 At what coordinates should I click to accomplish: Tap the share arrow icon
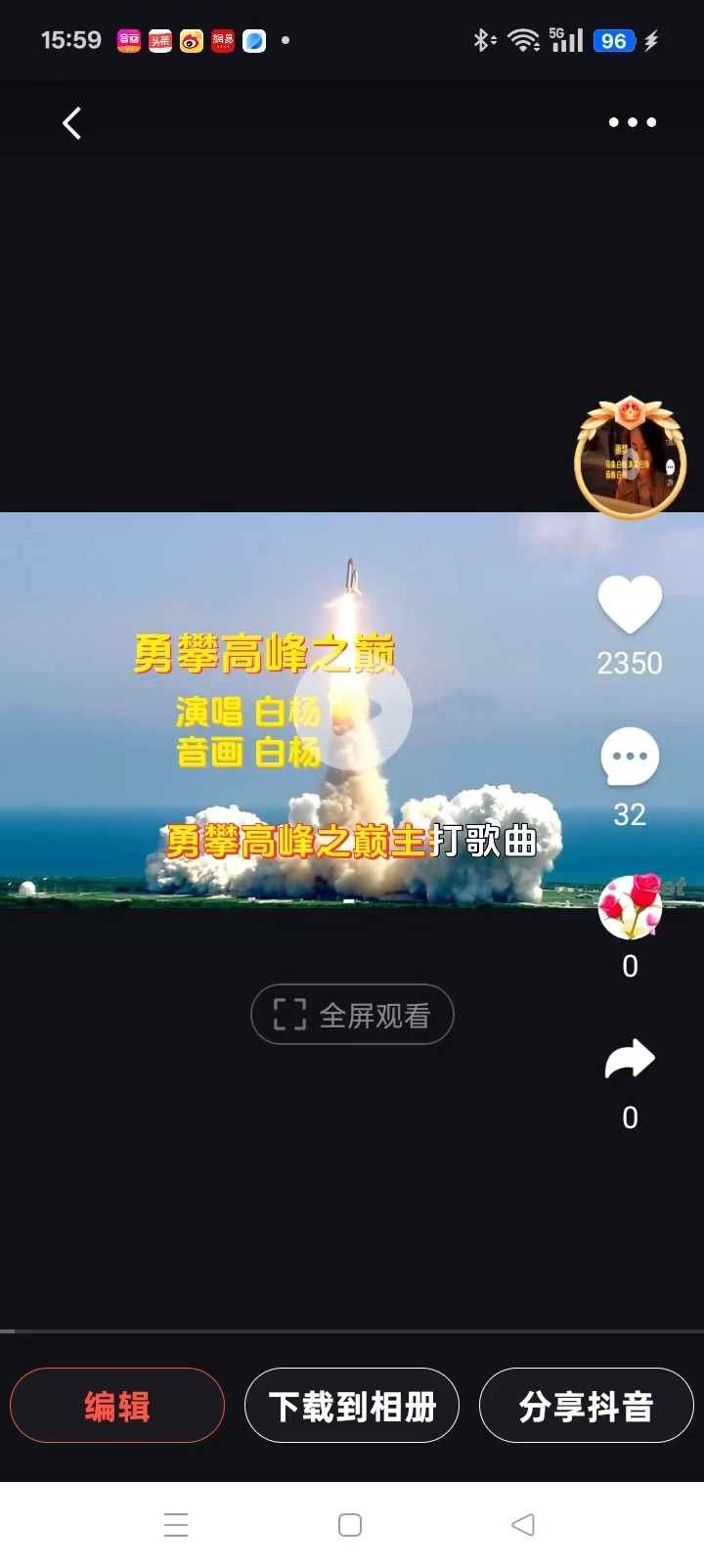(x=630, y=1060)
